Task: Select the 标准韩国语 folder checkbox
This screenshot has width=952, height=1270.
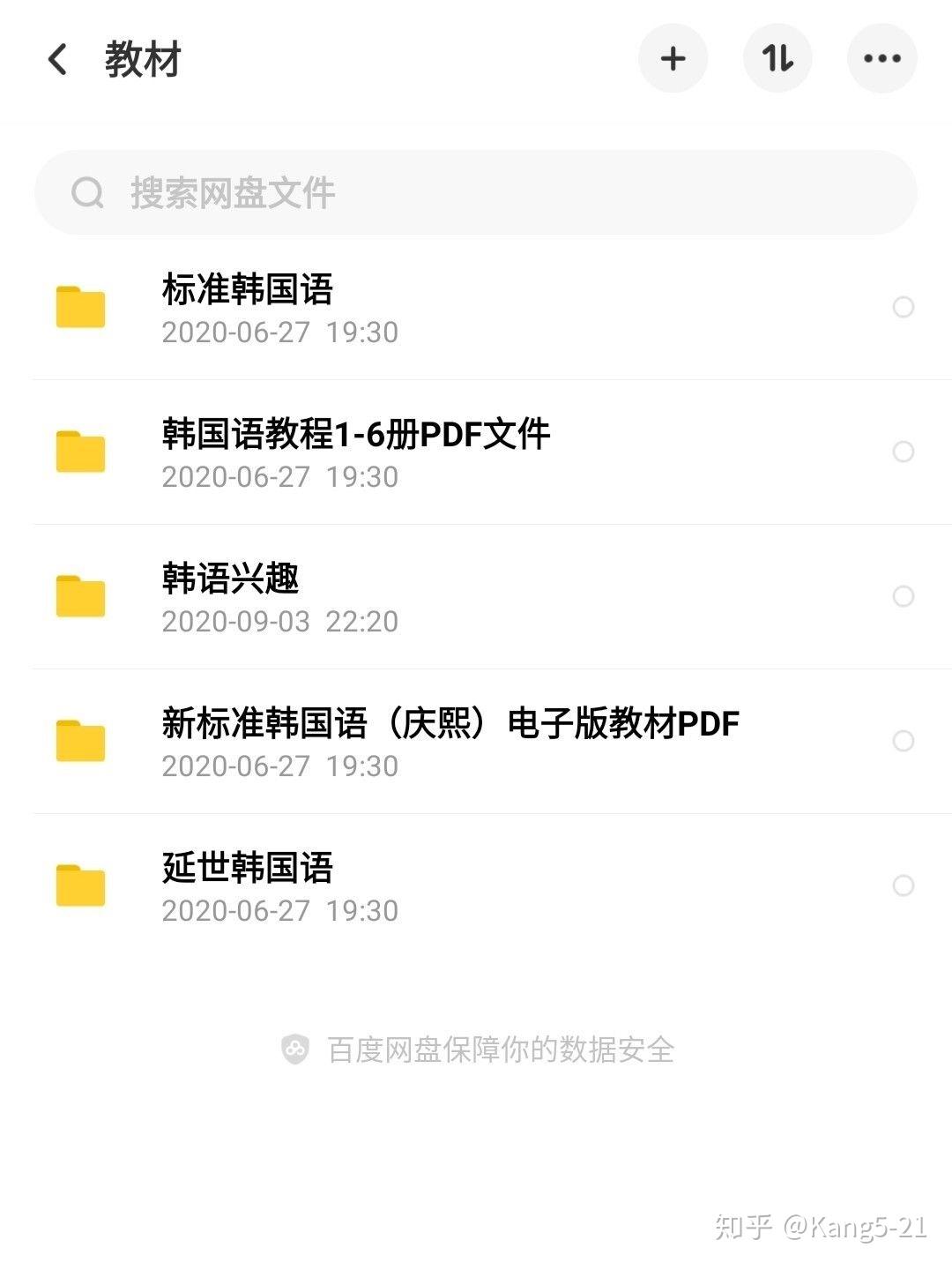Action: click(904, 307)
